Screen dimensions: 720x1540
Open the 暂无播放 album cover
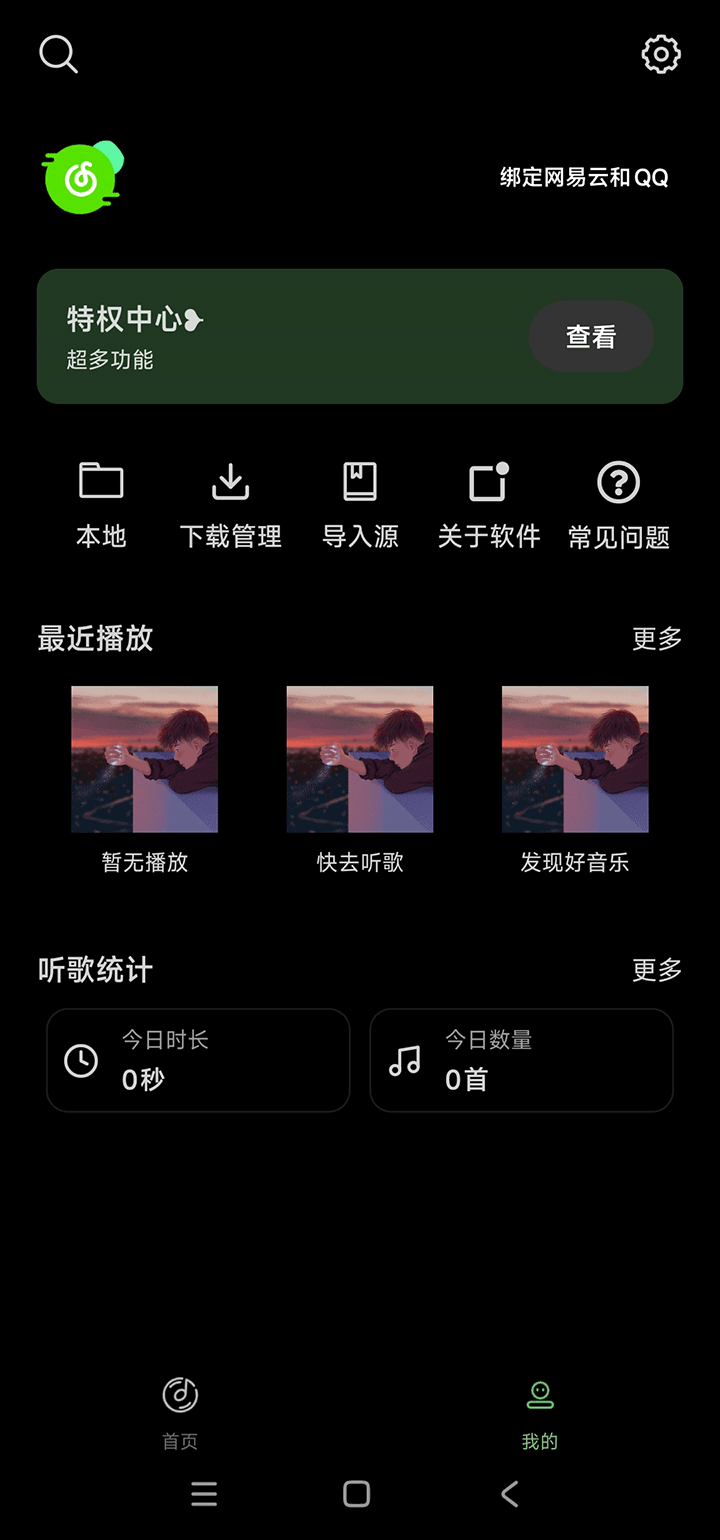pos(145,759)
